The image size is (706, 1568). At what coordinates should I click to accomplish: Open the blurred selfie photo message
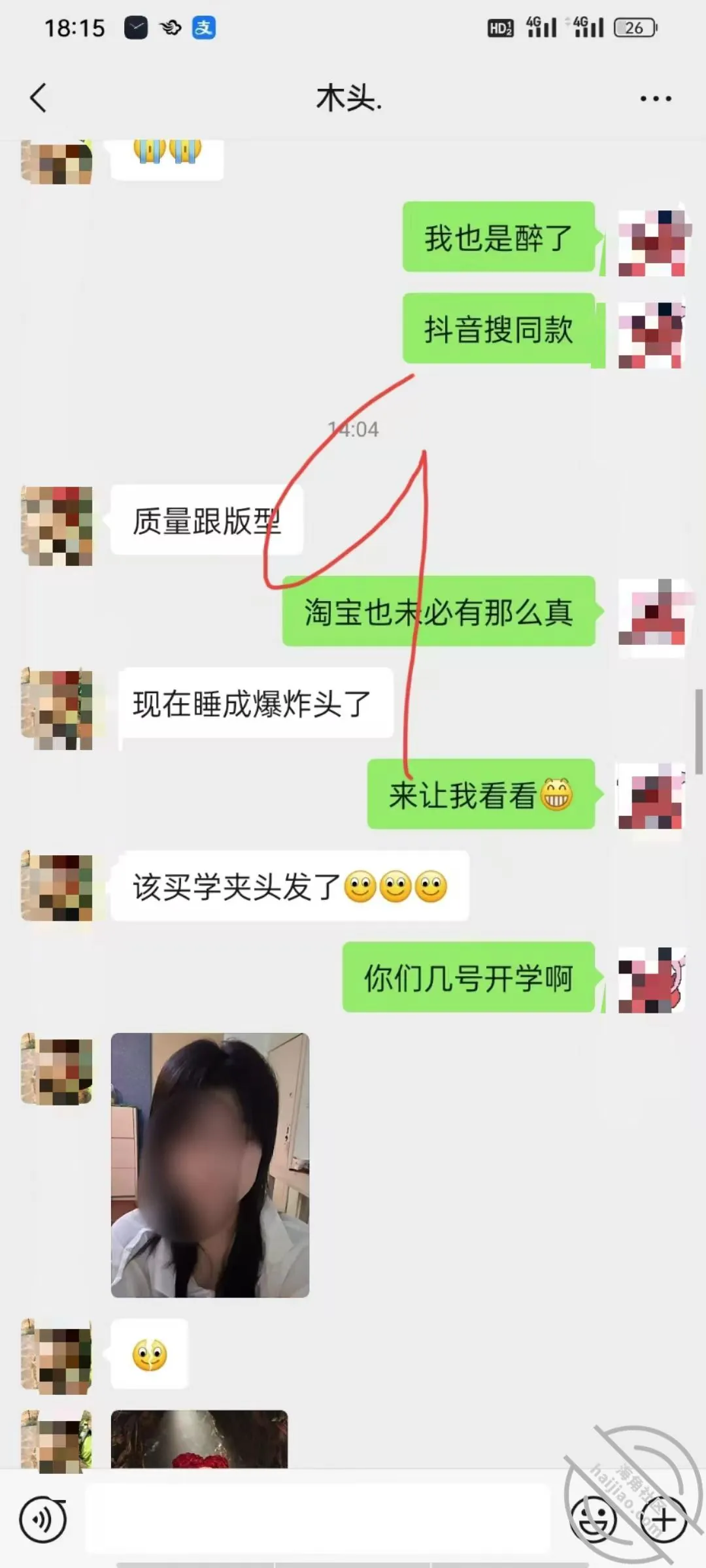(x=210, y=1164)
